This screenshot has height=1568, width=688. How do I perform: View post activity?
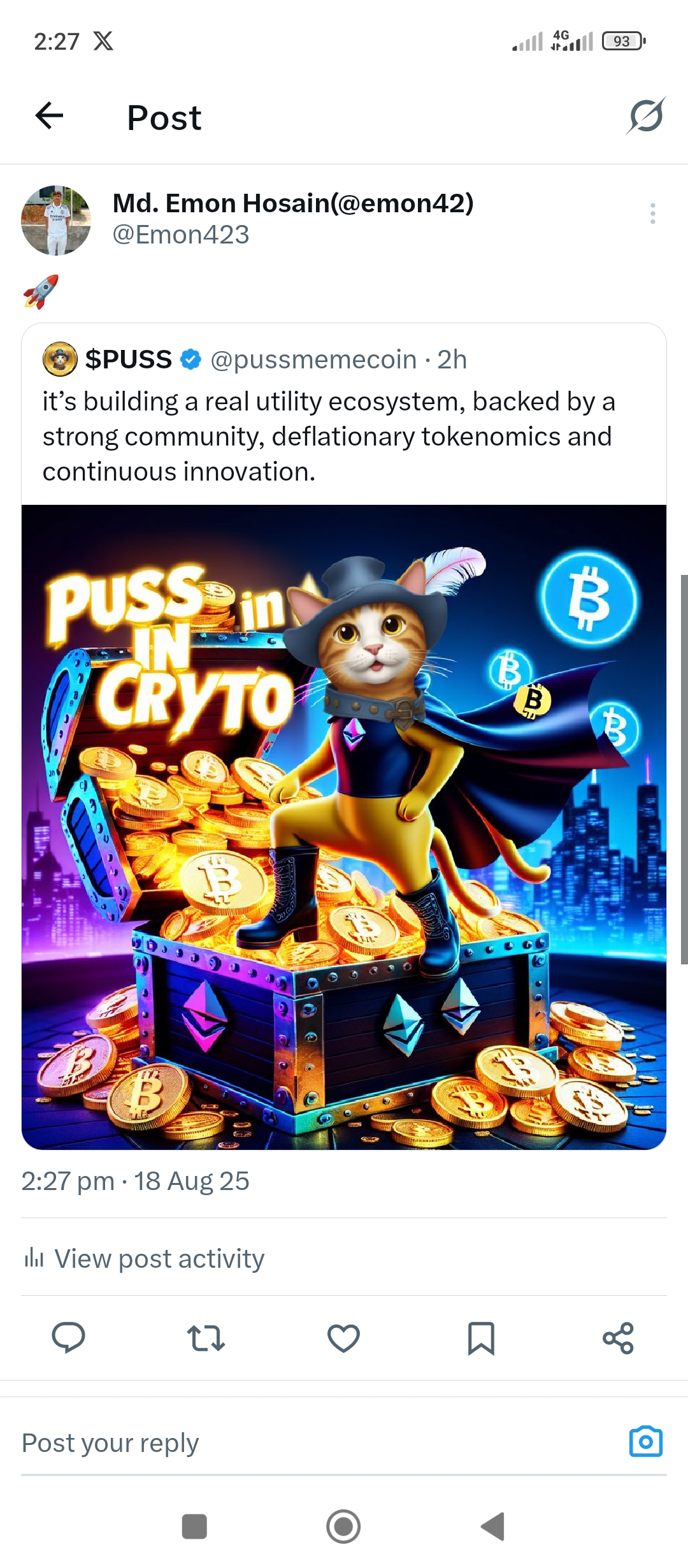144,1258
